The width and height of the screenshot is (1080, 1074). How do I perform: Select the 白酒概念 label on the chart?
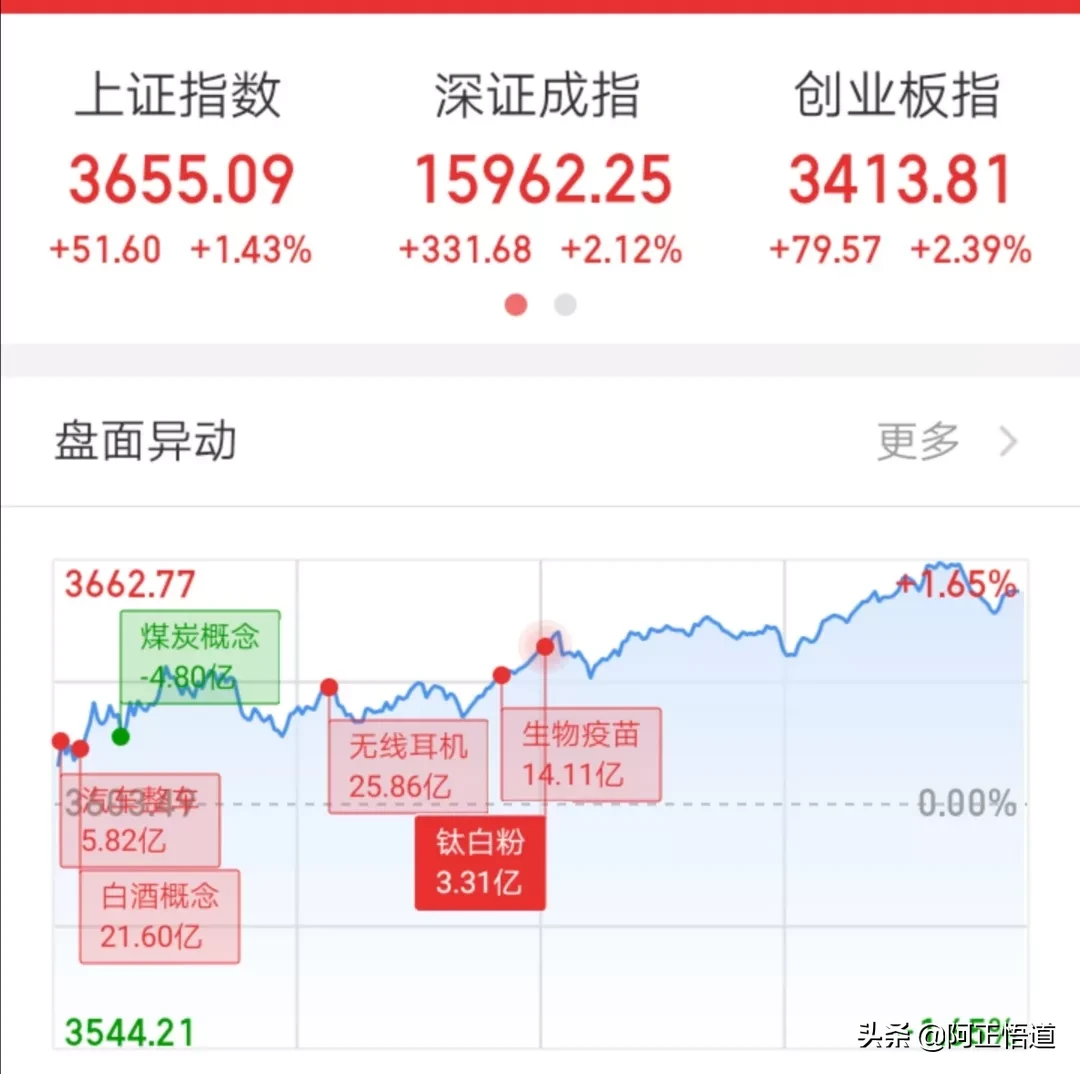tap(160, 916)
